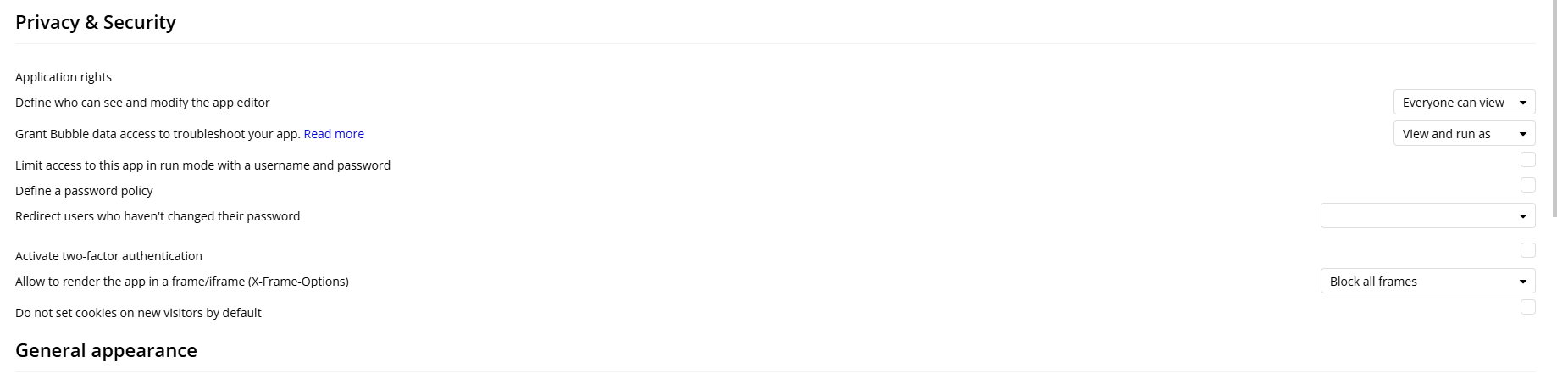1568x385 pixels.
Task: Check the Define a password policy box
Action: click(1527, 185)
